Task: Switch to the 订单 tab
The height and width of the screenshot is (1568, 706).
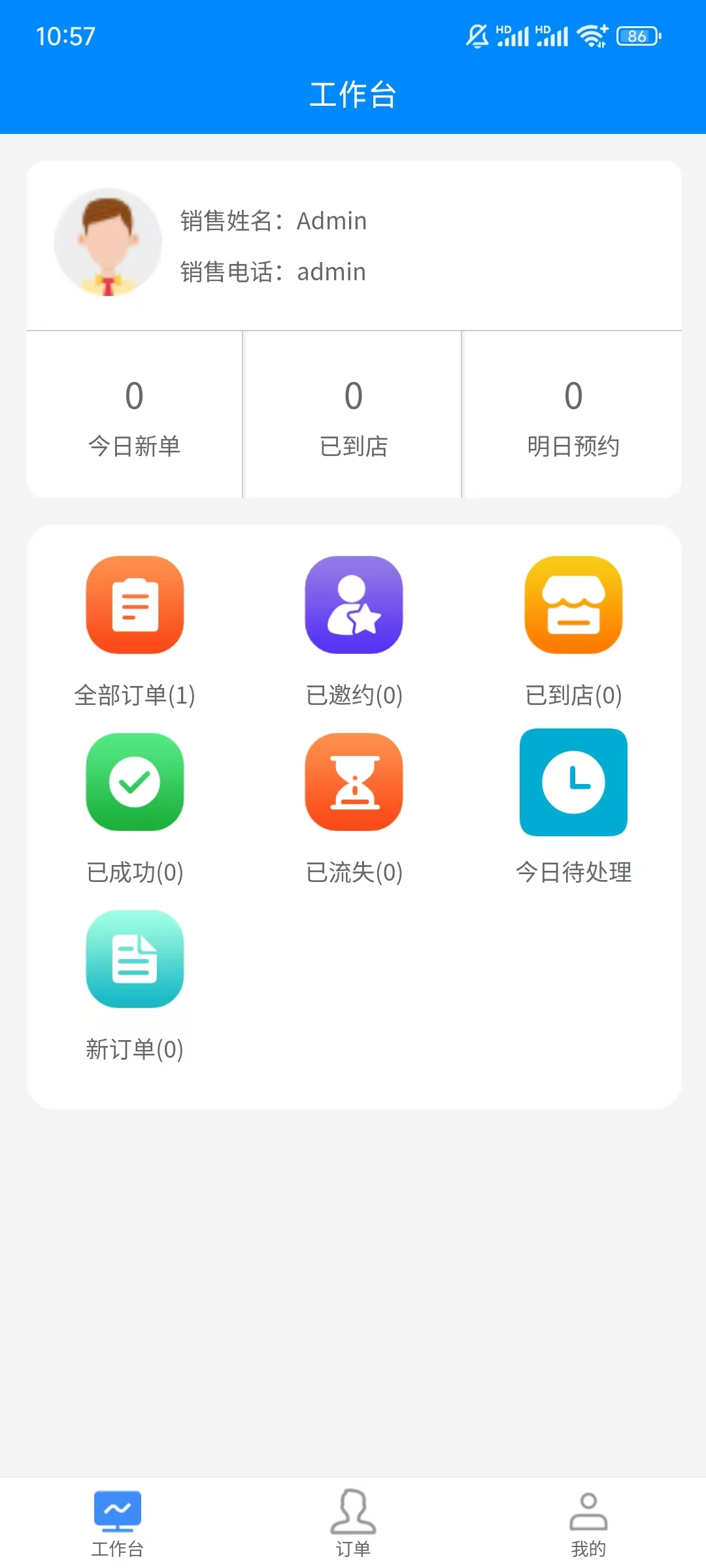Action: 353,1522
